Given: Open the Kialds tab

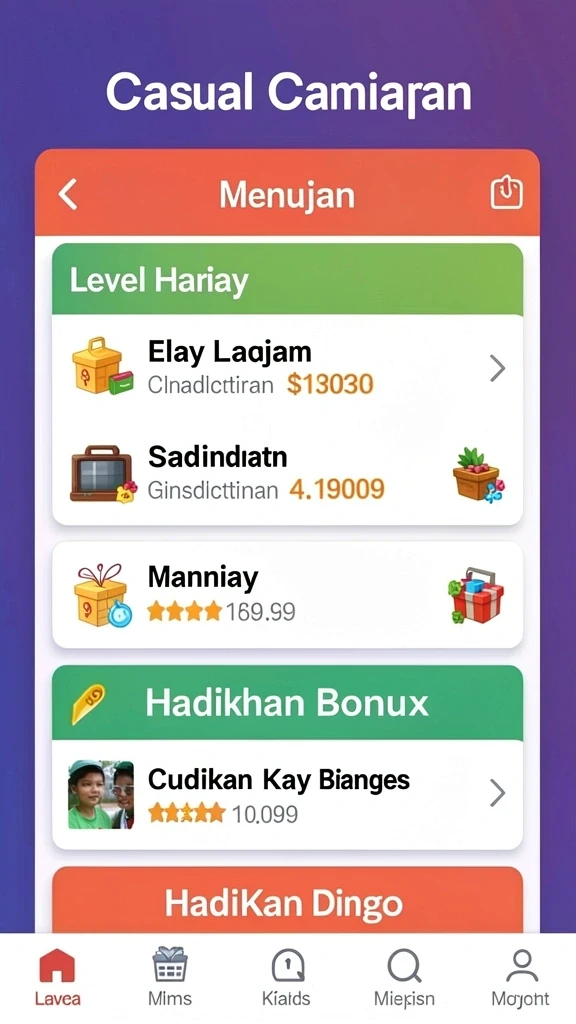Looking at the screenshot, I should [x=286, y=978].
